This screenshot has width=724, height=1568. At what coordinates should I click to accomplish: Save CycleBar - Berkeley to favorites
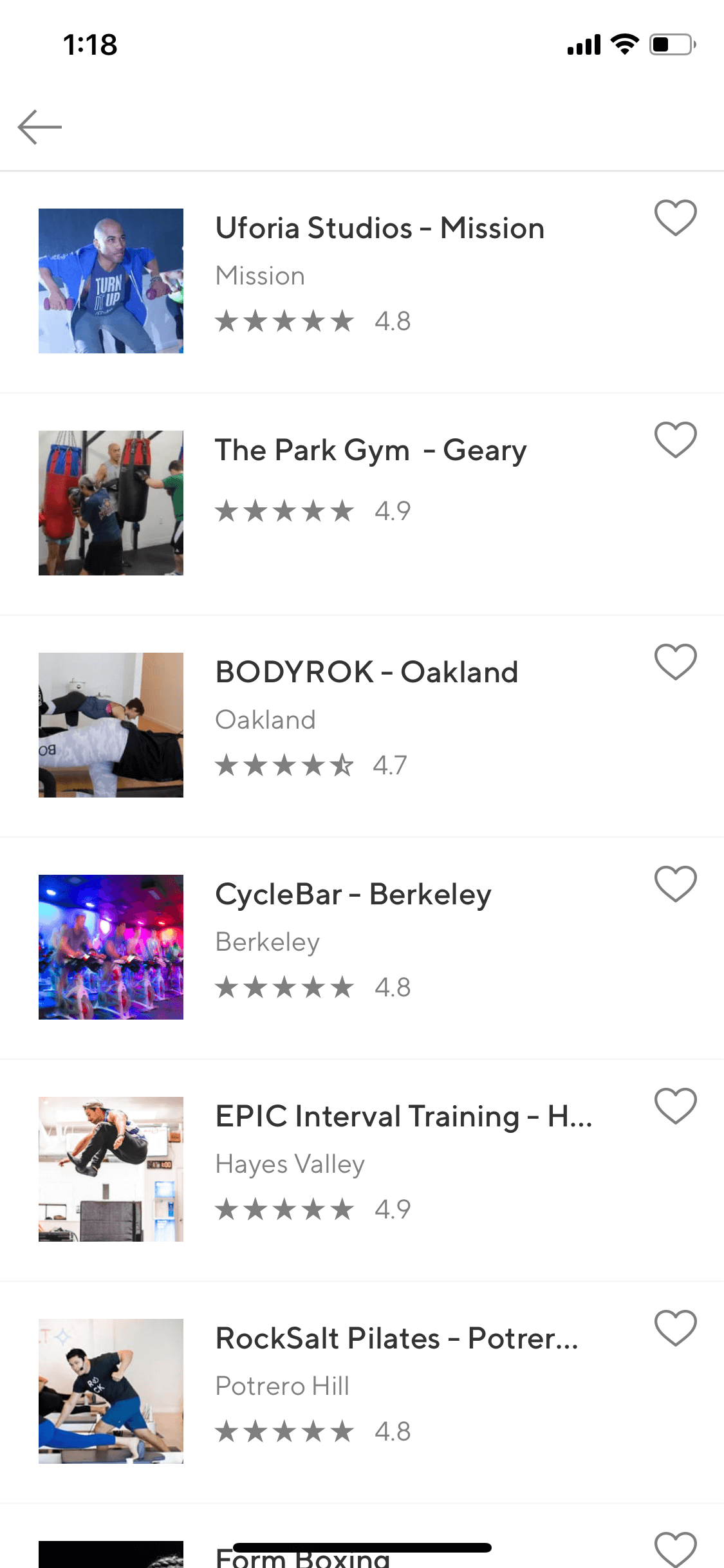[676, 884]
